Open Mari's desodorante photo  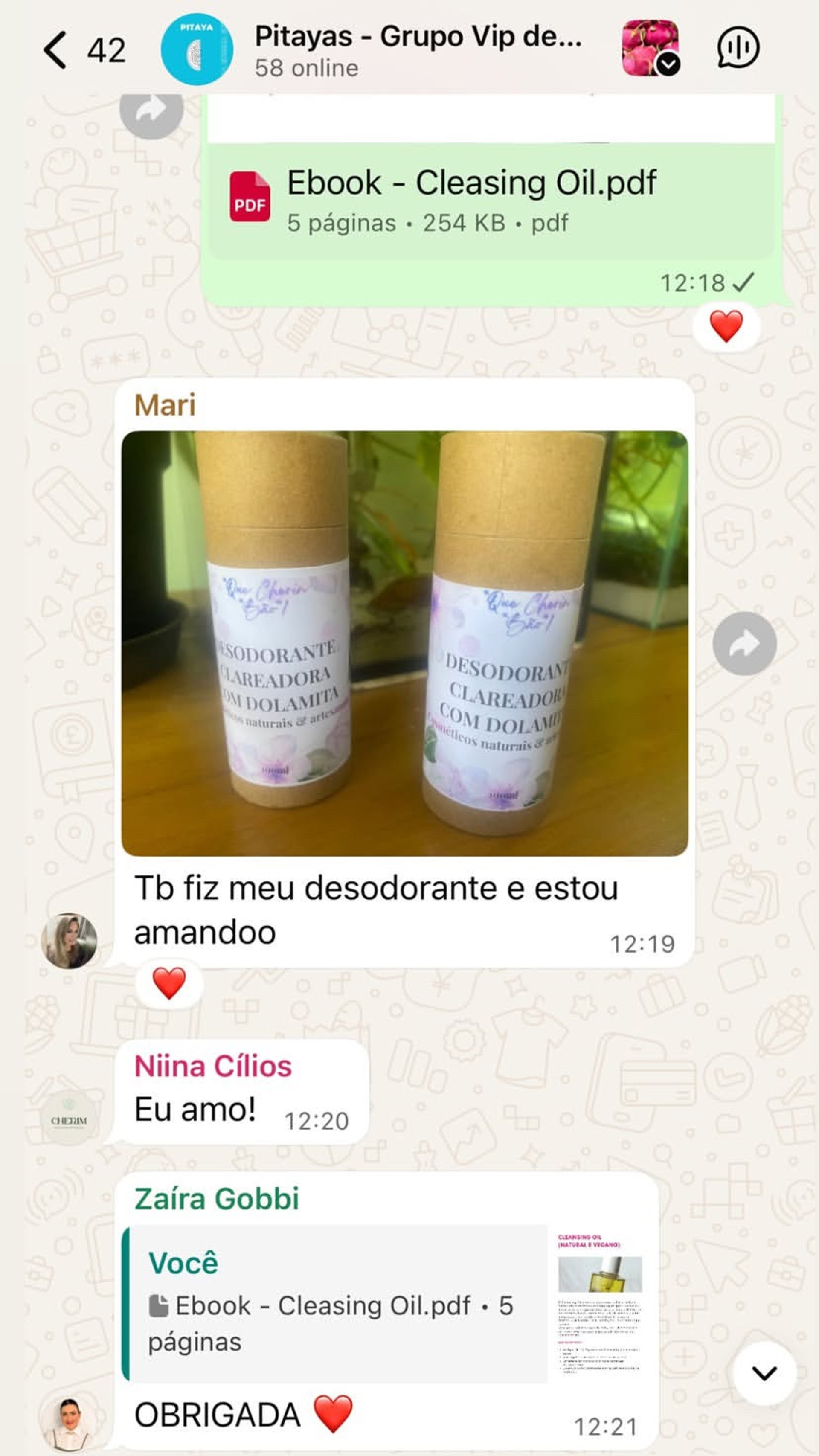[405, 643]
